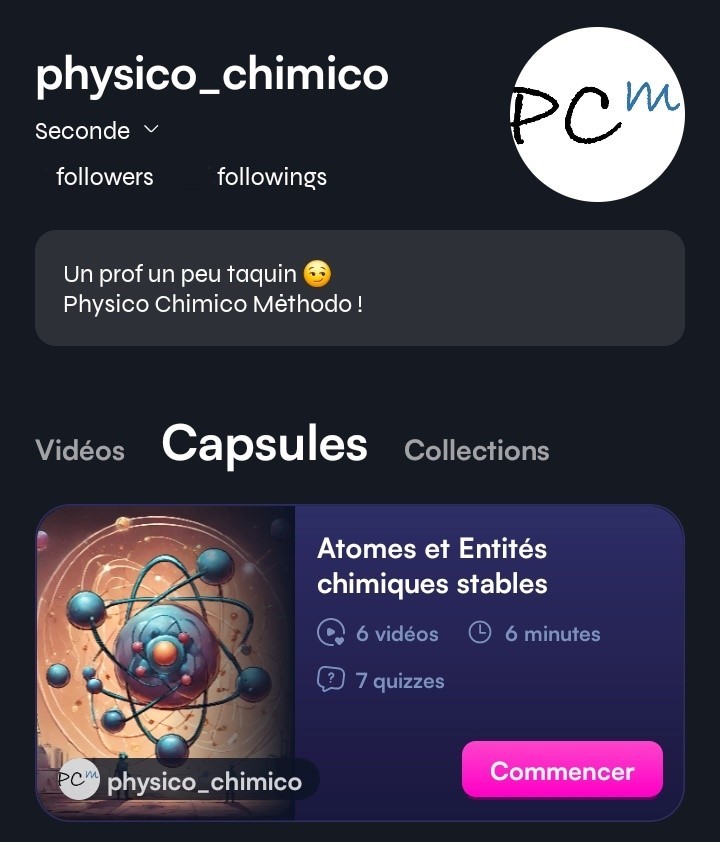Select the Capsules tab
This screenshot has width=720, height=842.
click(x=265, y=444)
